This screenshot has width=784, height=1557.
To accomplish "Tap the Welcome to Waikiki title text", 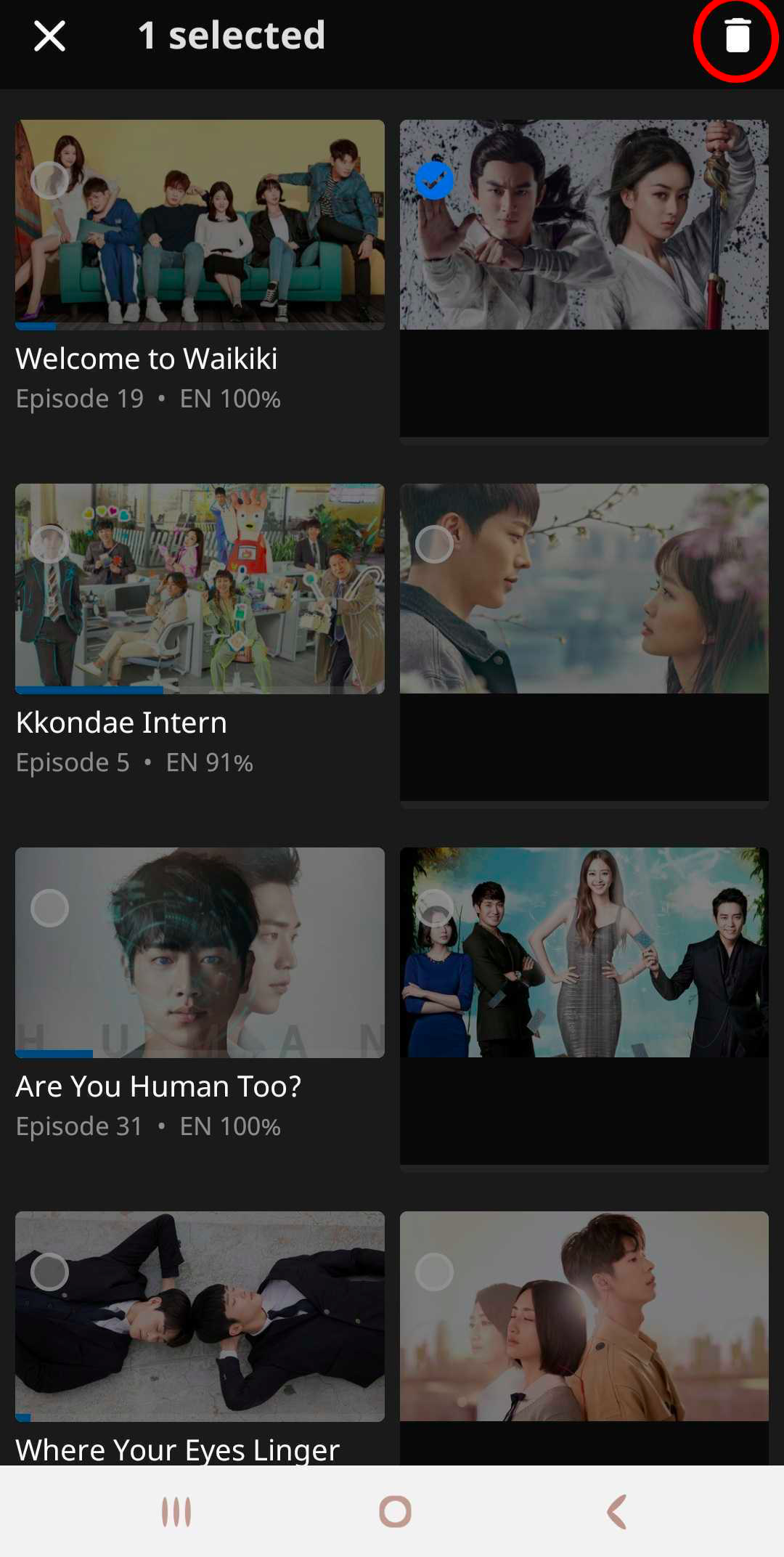I will click(146, 359).
